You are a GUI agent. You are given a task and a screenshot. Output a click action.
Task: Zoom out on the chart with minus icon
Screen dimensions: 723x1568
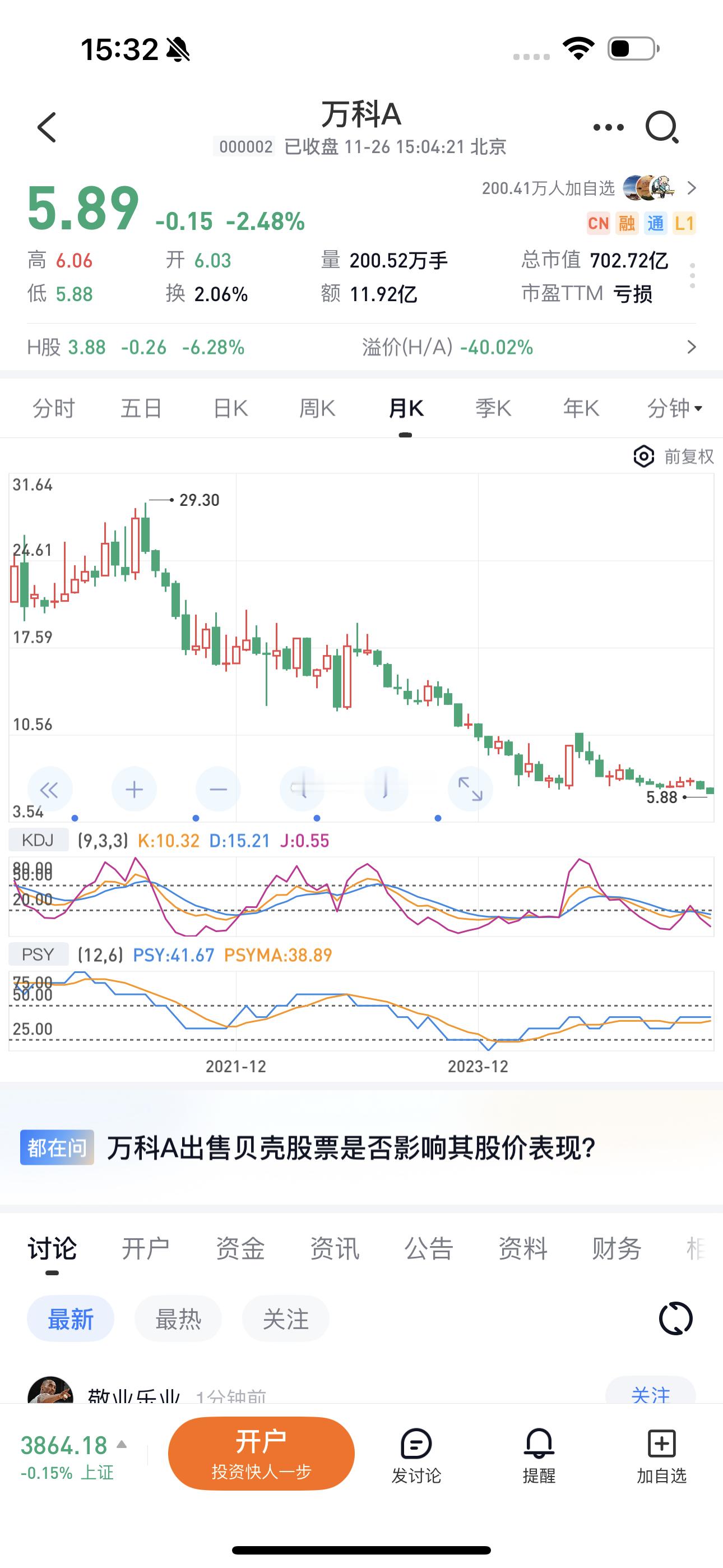pos(218,789)
